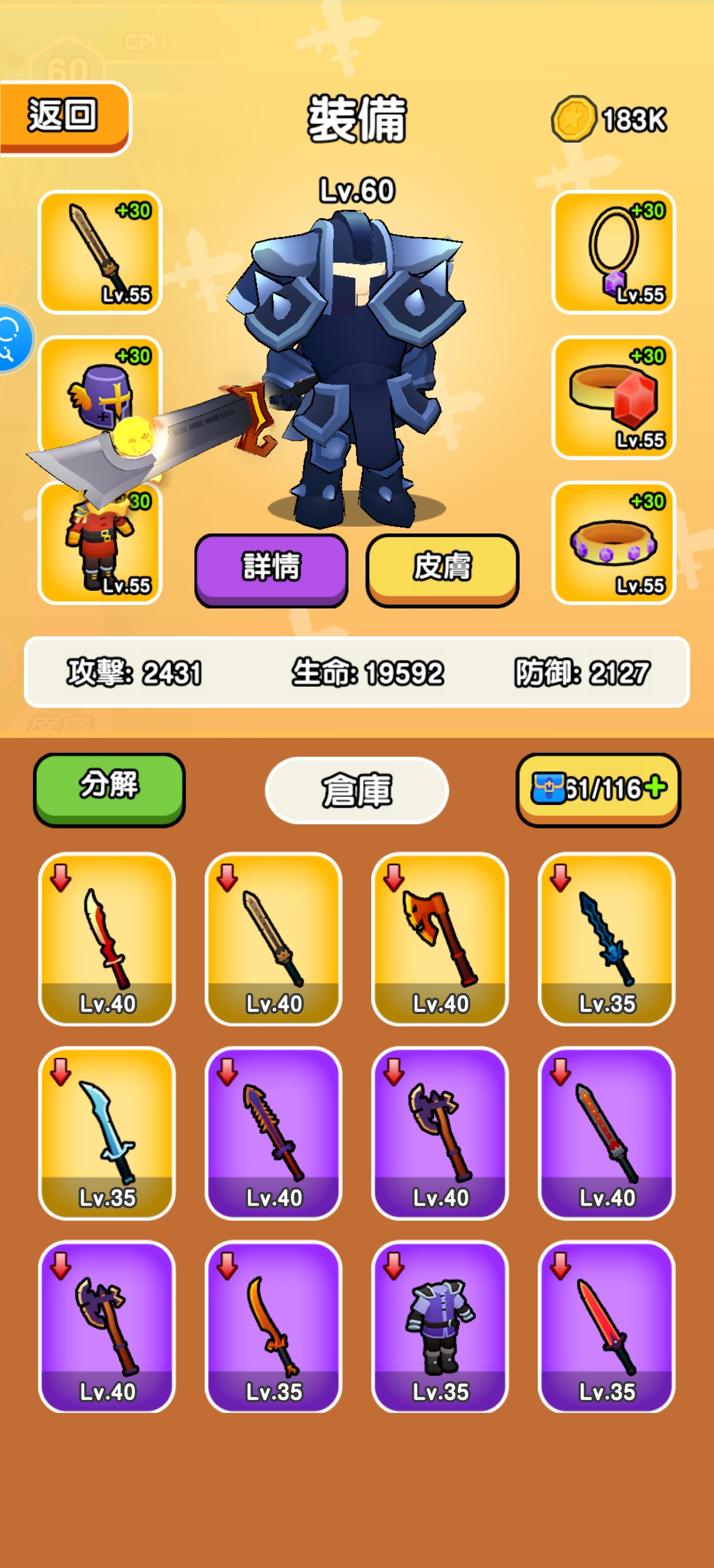This screenshot has width=714, height=1568.
Task: Select the purple Lv.35 armor piece
Action: tap(440, 1327)
